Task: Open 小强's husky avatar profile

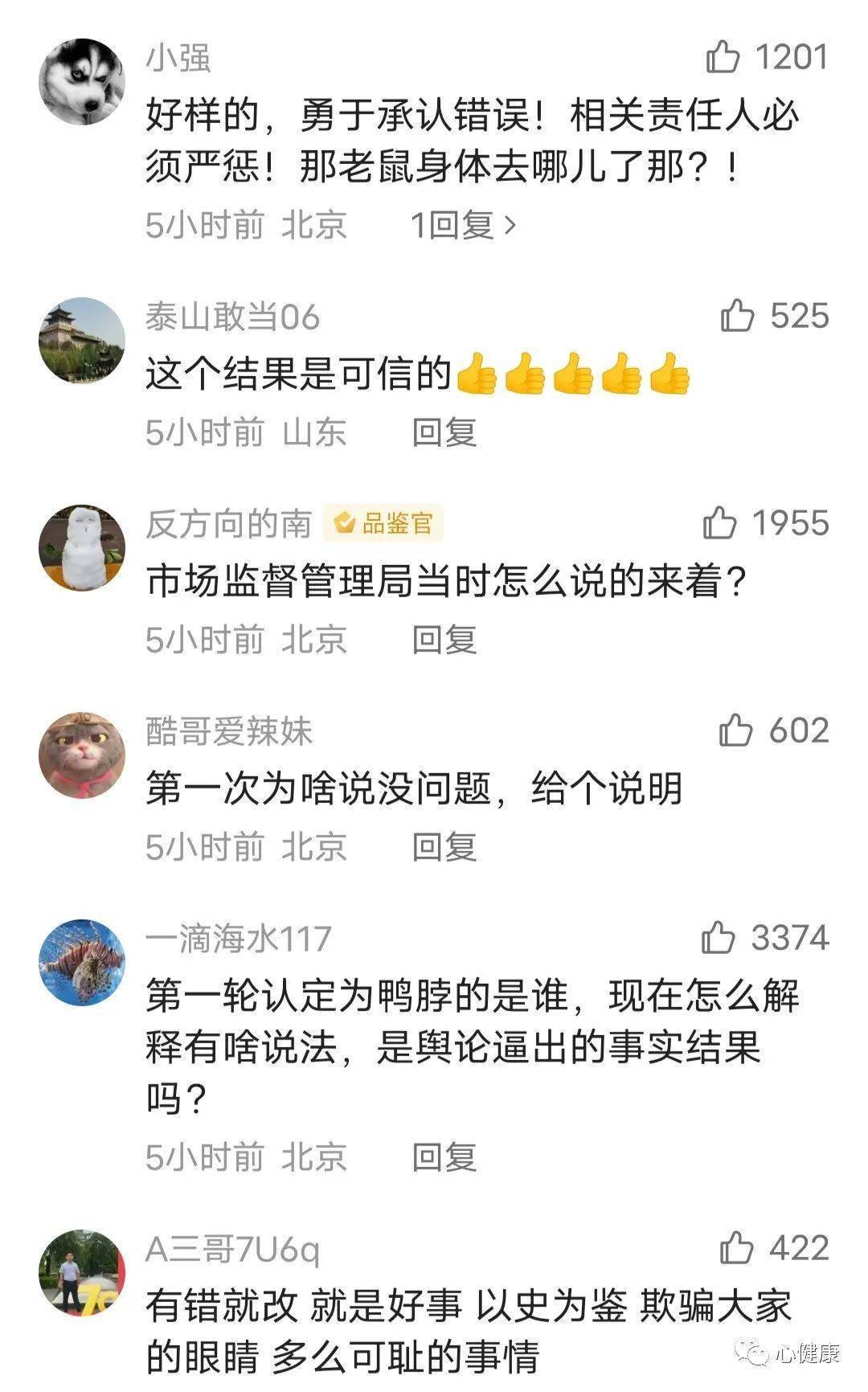Action: (x=82, y=82)
